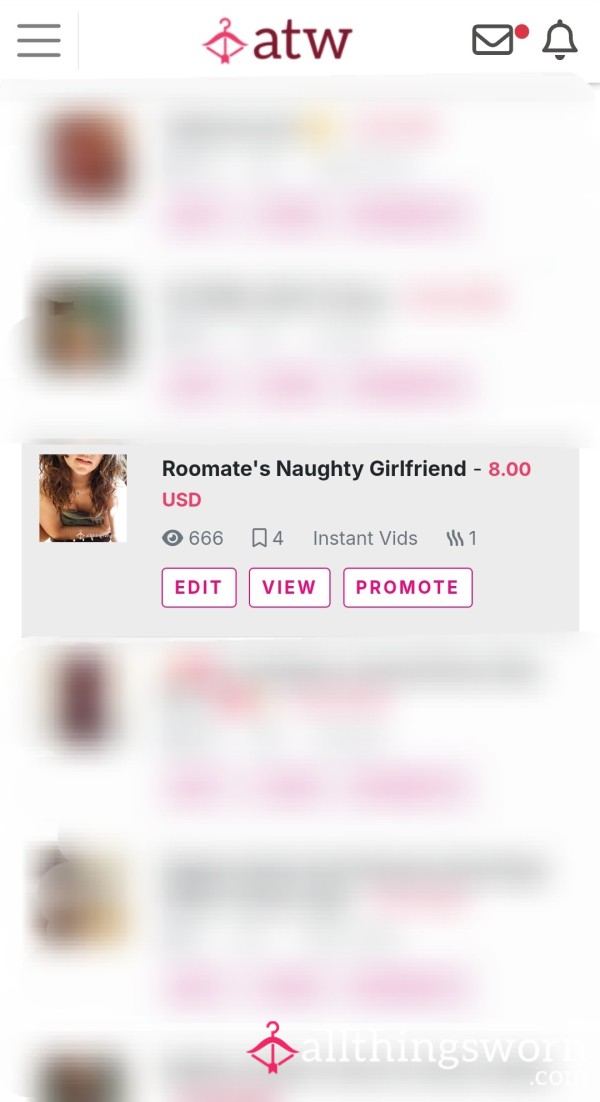Open the notifications bell
The image size is (600, 1102).
point(560,40)
